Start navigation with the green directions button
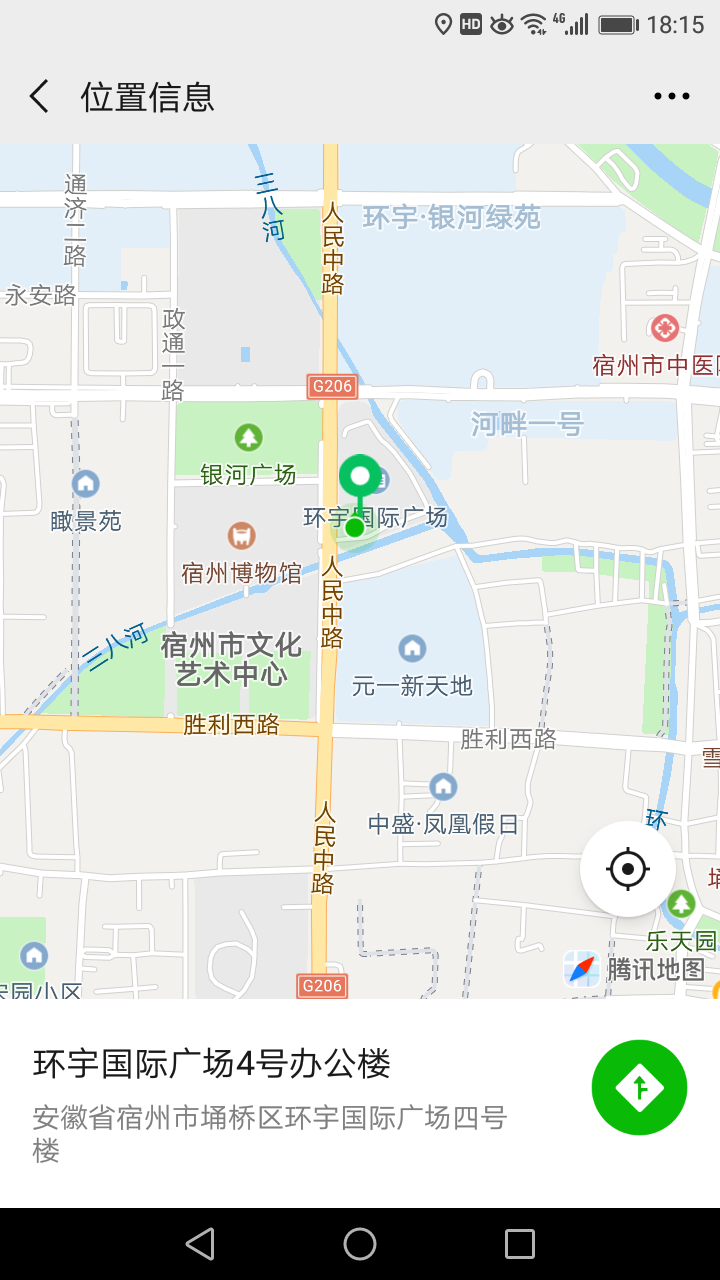This screenshot has width=720, height=1280. pyautogui.click(x=639, y=1087)
